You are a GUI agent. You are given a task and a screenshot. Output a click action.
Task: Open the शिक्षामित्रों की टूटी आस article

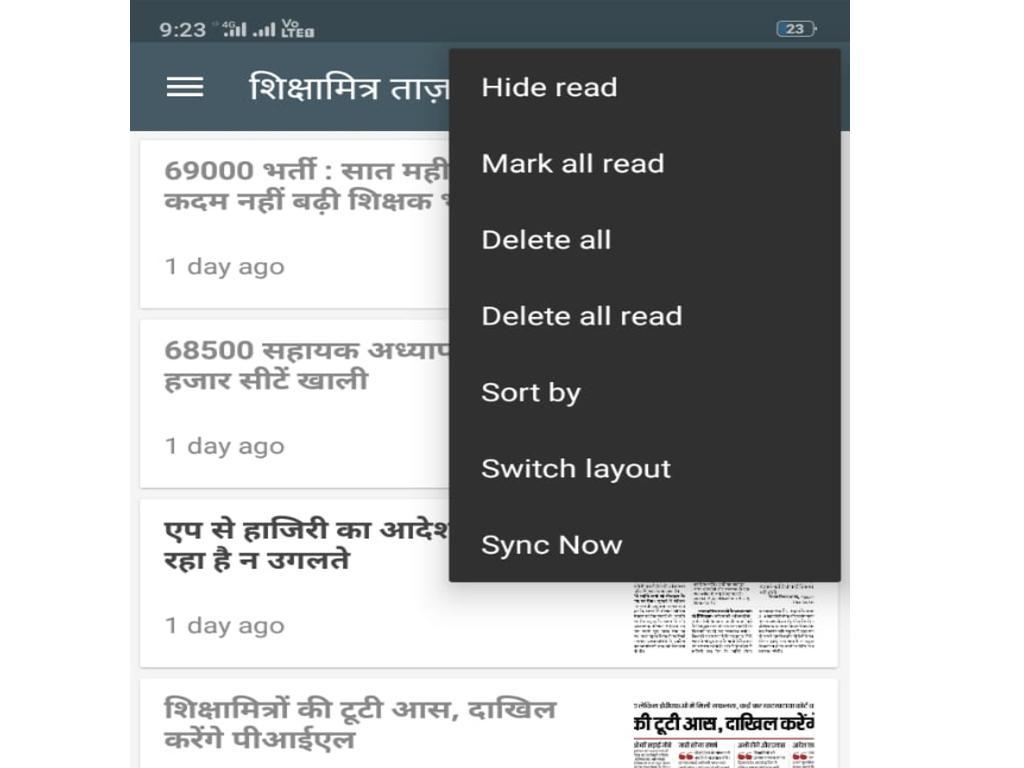click(360, 725)
